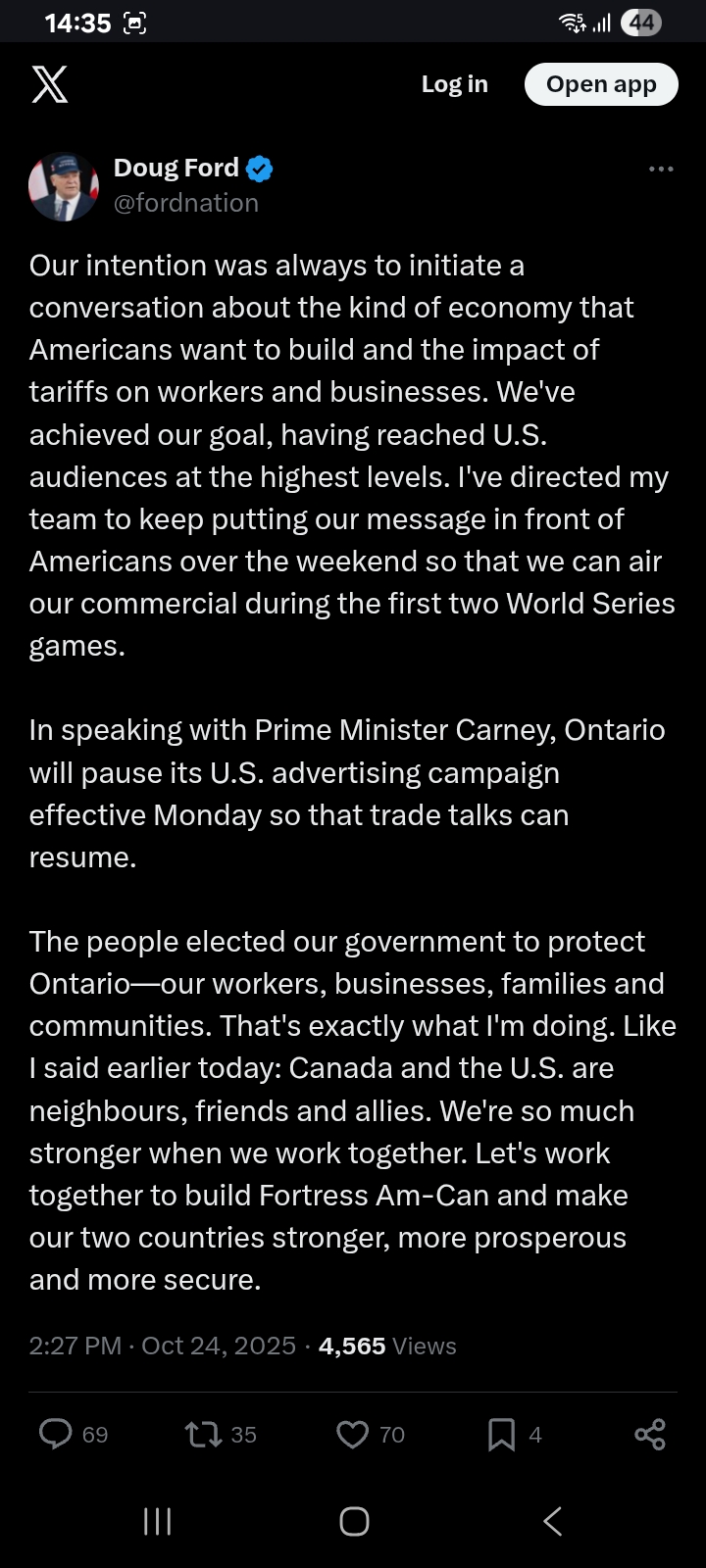Open the post's three-dot overflow menu
706x1568 pixels.
pyautogui.click(x=661, y=169)
